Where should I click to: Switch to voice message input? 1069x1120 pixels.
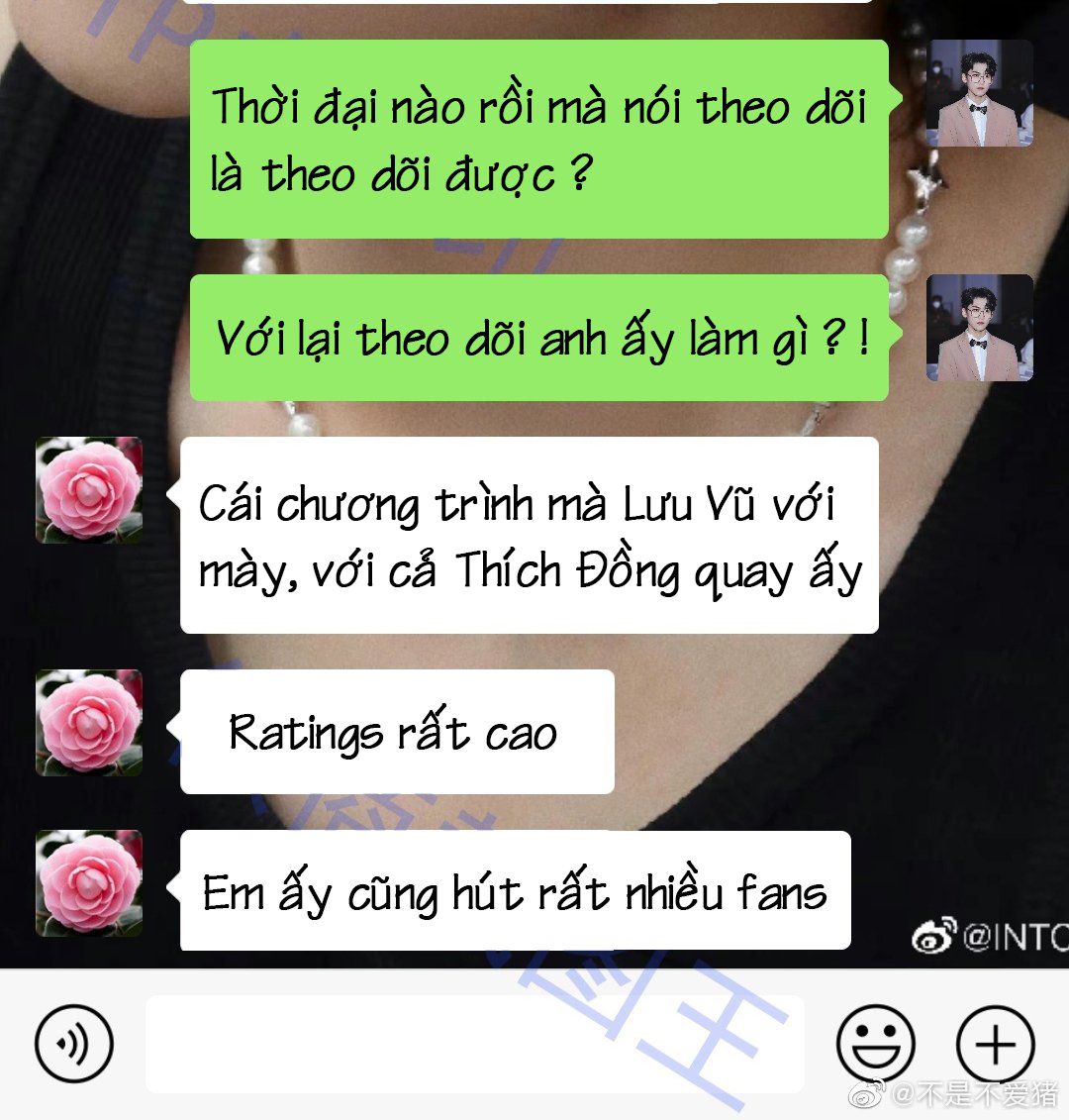tap(74, 1044)
